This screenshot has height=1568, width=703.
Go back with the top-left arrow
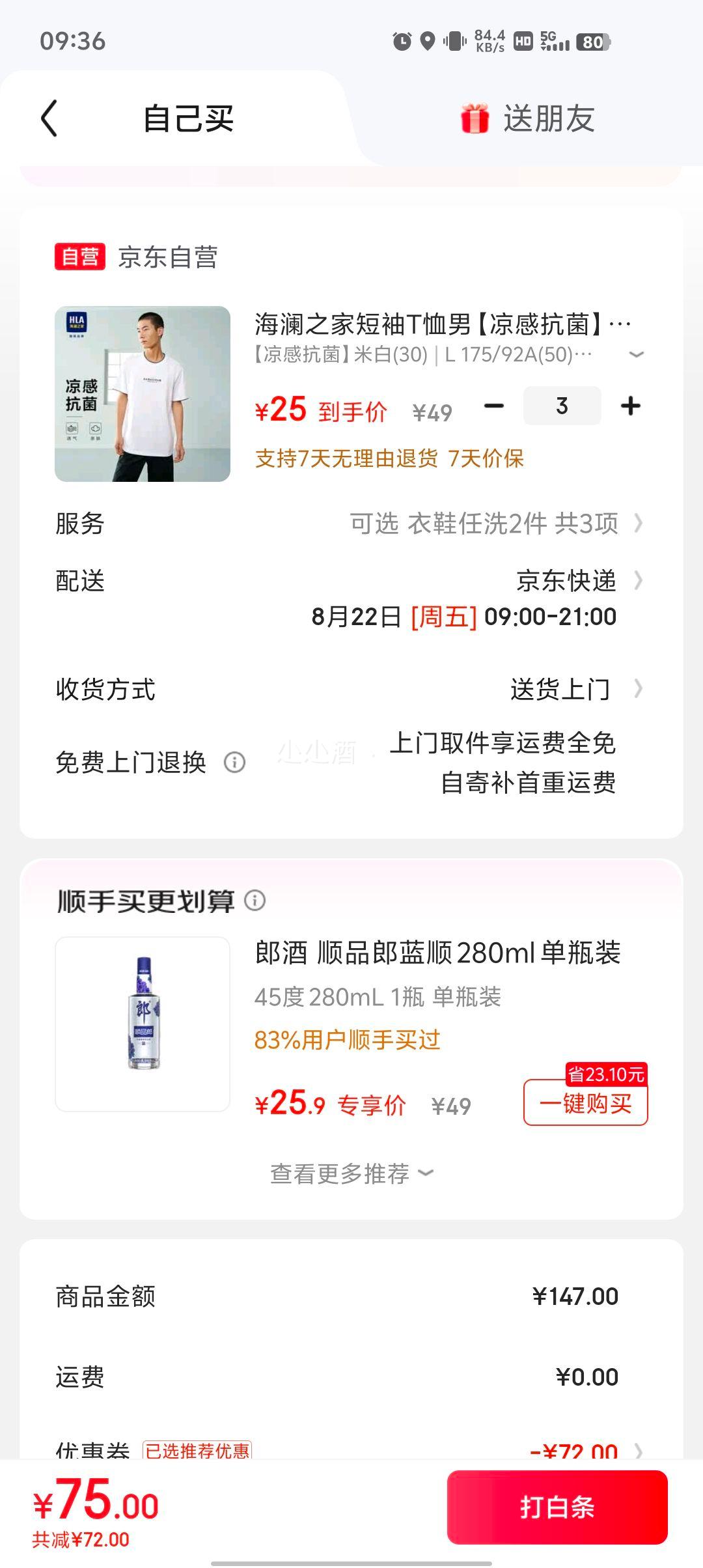(x=49, y=119)
